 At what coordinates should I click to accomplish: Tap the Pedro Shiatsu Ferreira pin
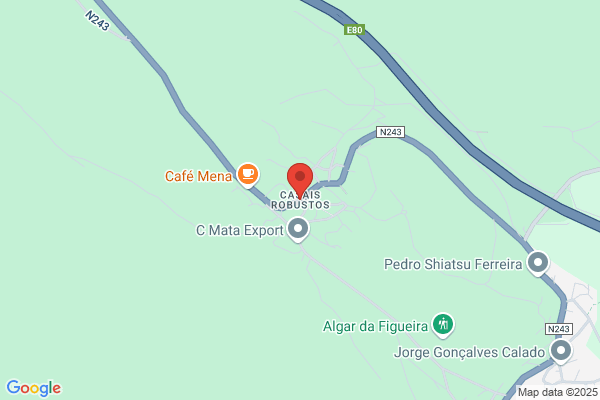pos(538,263)
